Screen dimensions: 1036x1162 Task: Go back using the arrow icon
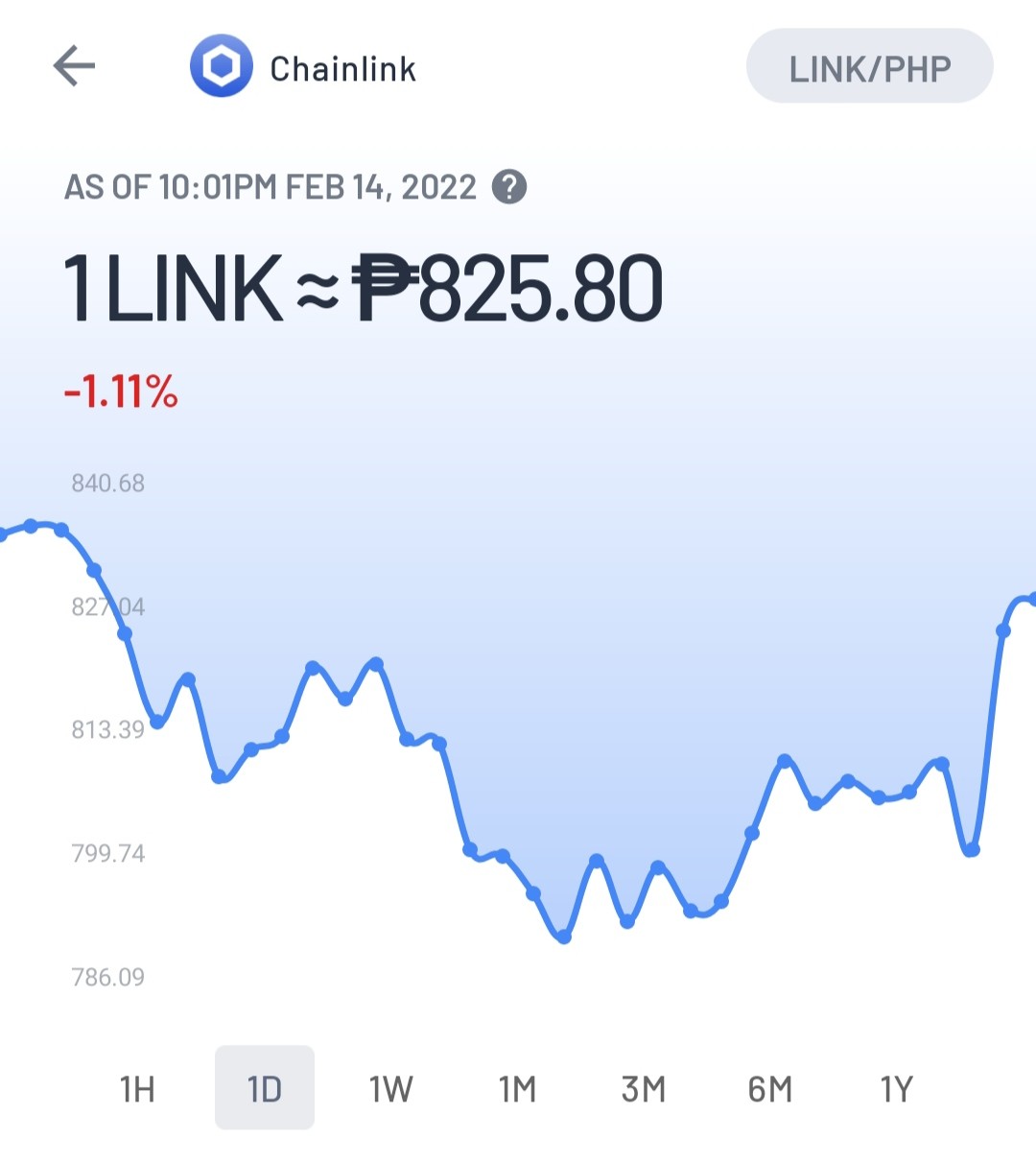(74, 66)
